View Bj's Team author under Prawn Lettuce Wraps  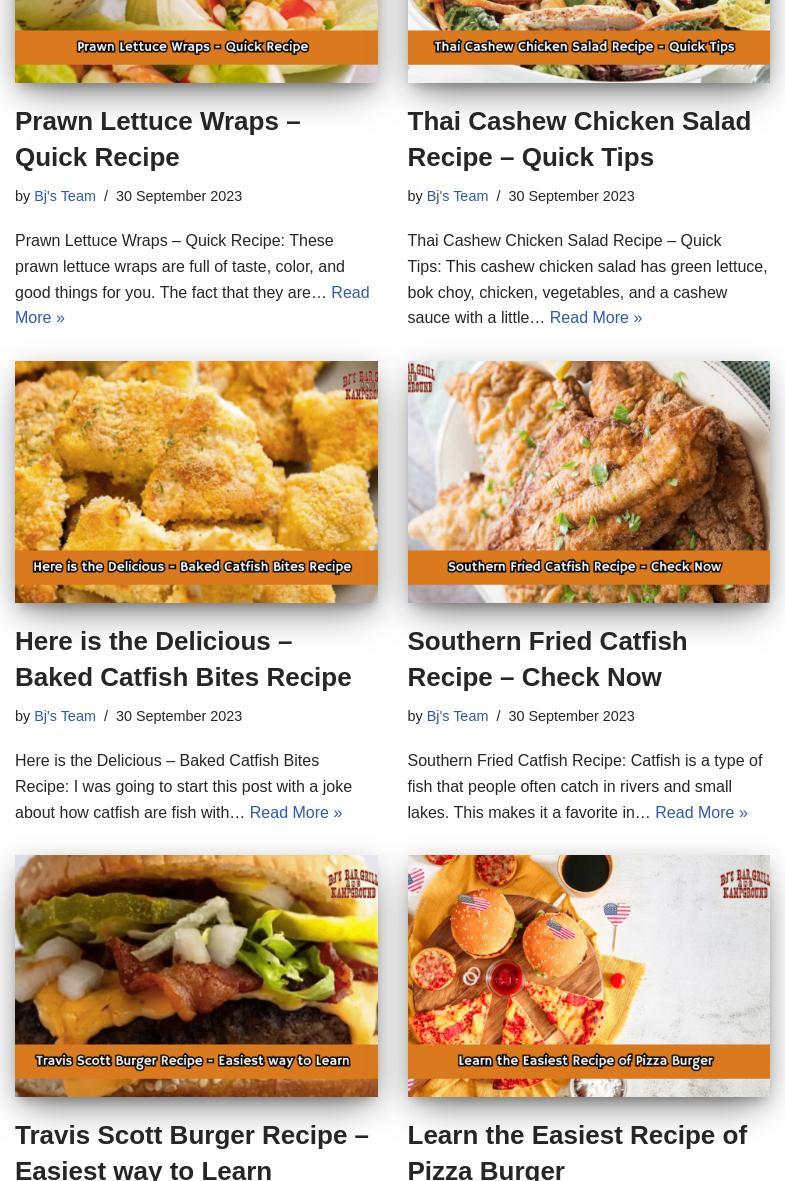point(65,196)
